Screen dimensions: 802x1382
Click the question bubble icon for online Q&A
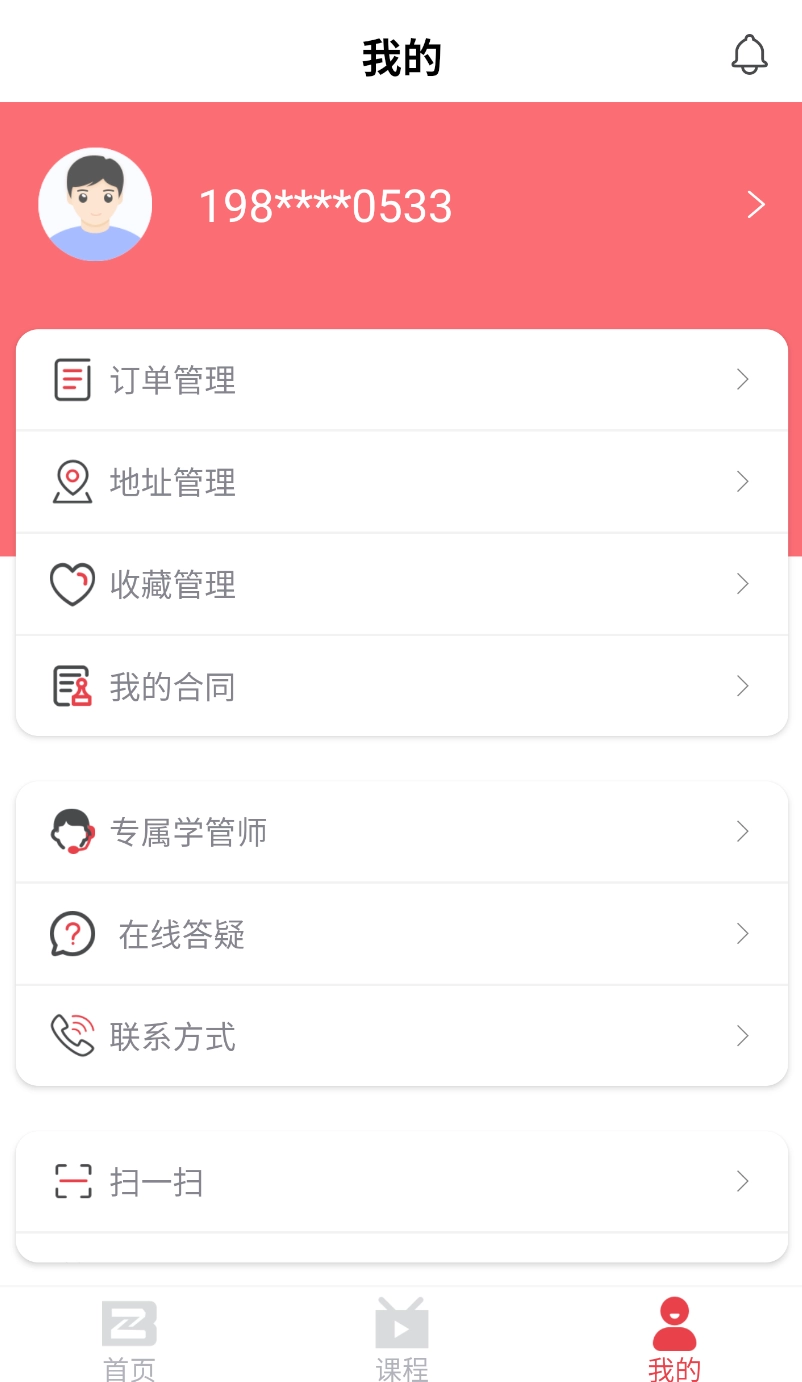[x=72, y=933]
